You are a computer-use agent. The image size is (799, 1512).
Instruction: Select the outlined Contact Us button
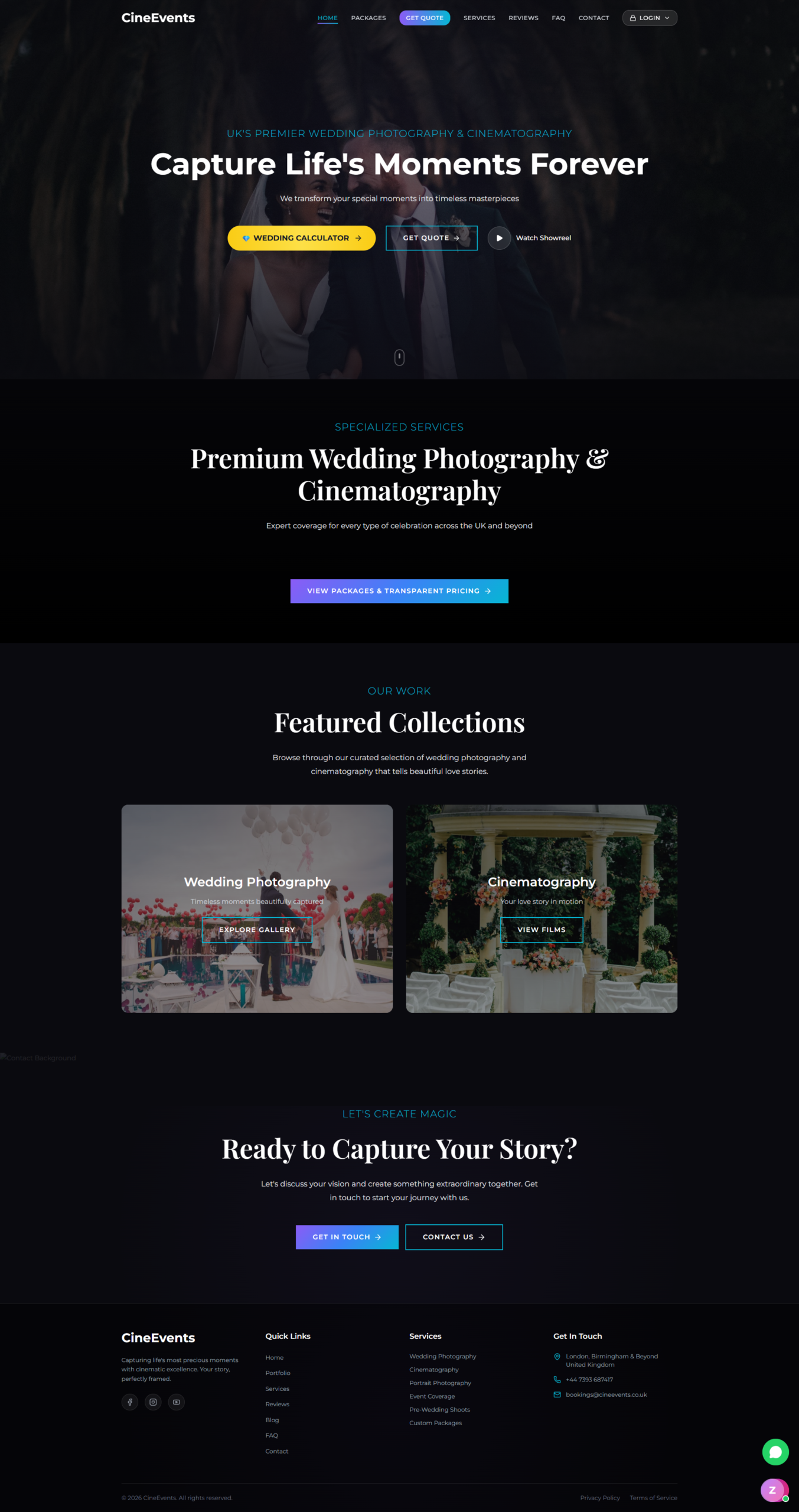tap(454, 1237)
